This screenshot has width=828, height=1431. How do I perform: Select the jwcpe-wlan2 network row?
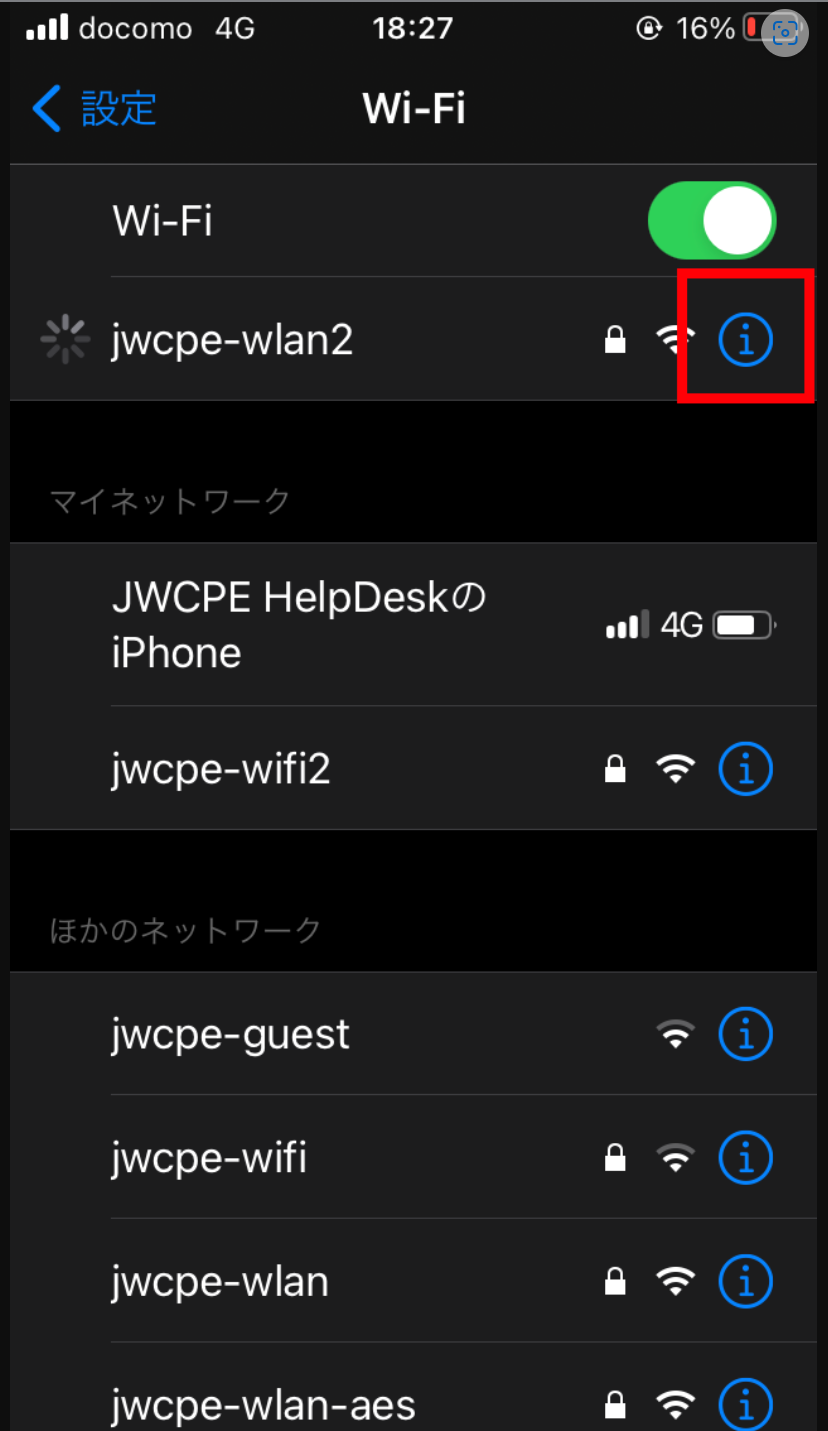click(x=414, y=340)
